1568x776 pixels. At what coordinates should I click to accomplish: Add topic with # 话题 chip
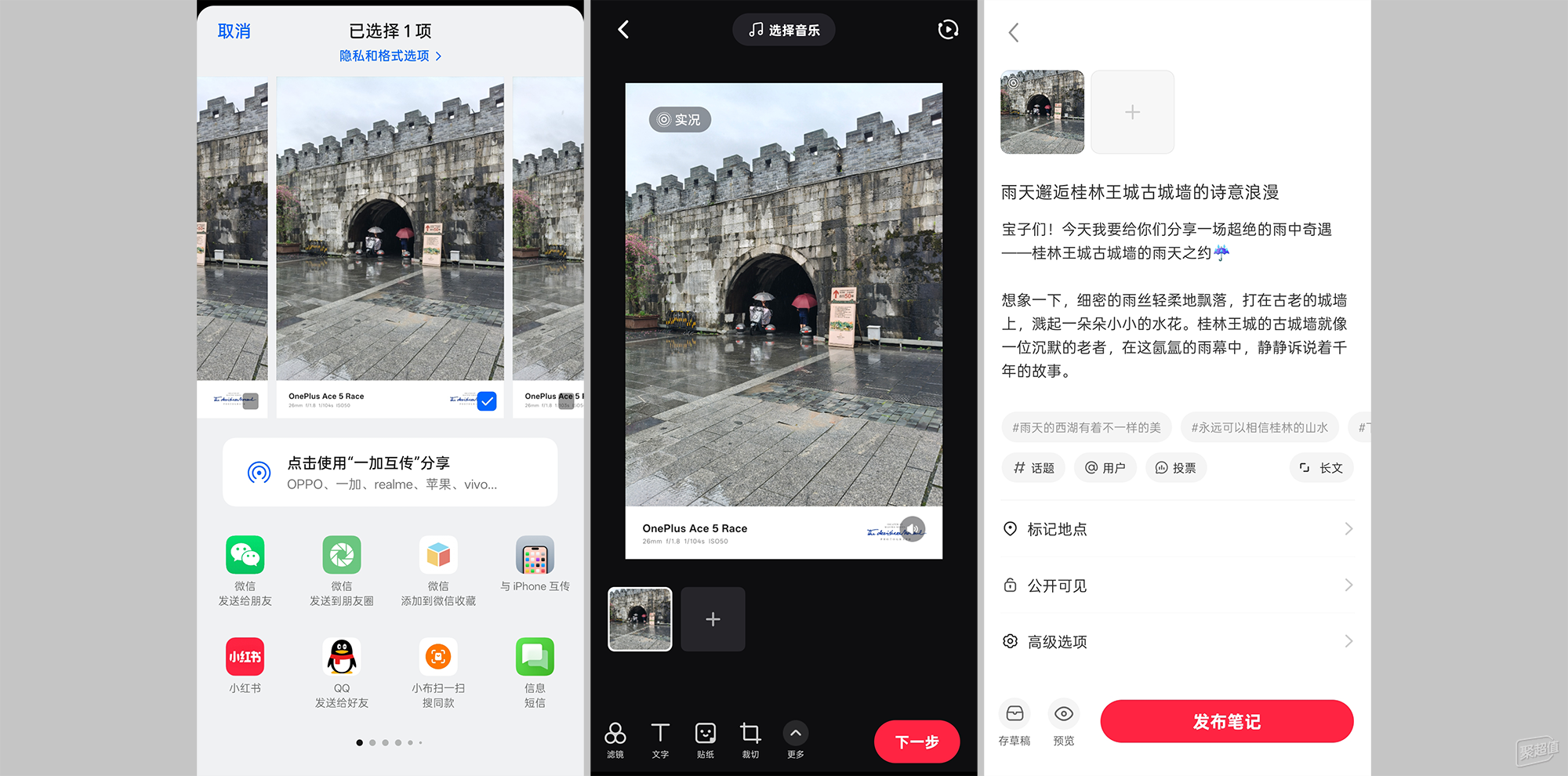tap(1033, 468)
